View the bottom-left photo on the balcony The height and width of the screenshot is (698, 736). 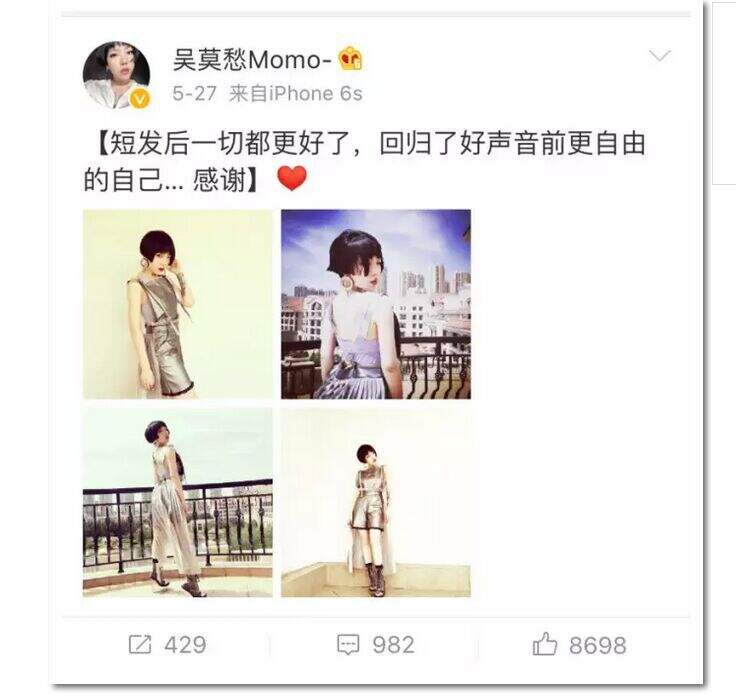pyautogui.click(x=177, y=502)
